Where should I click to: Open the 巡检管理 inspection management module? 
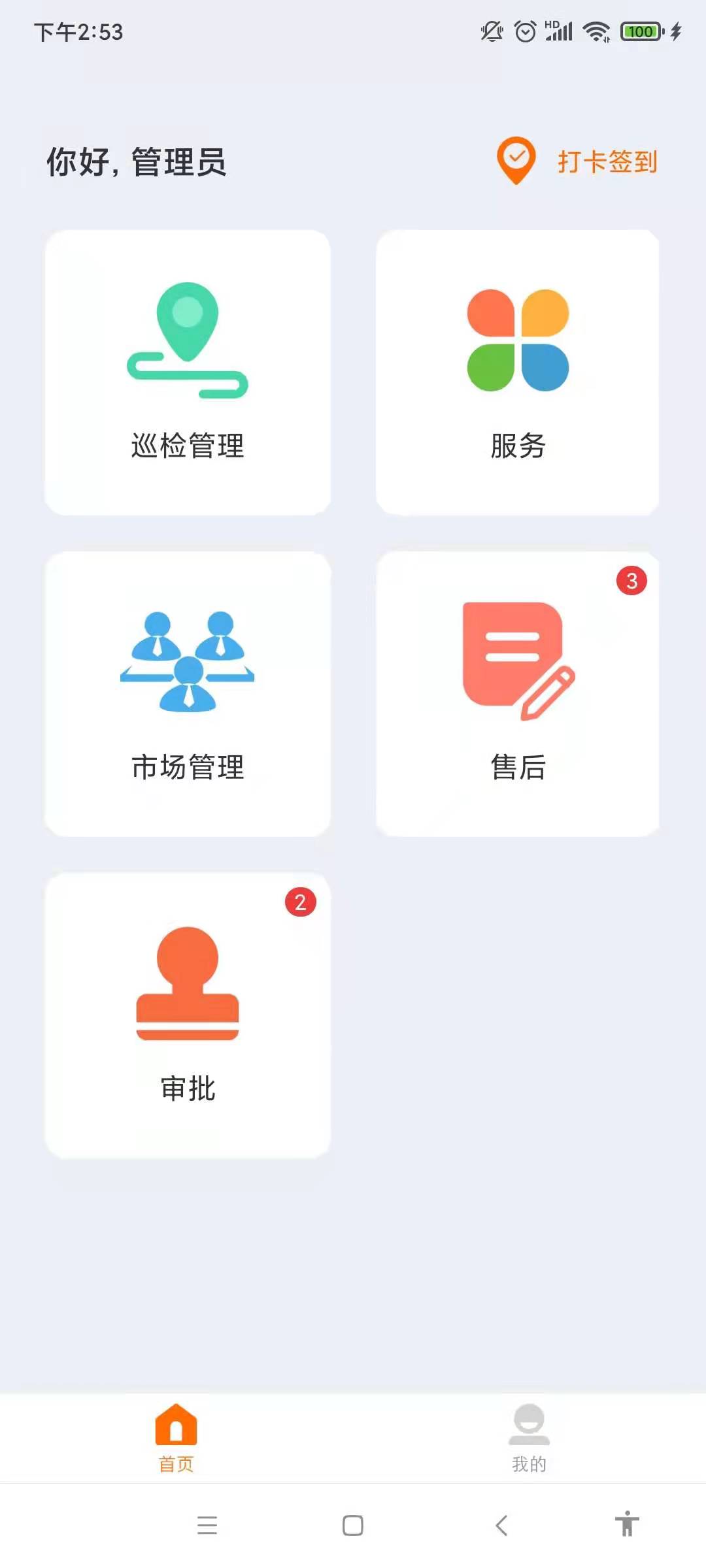pyautogui.click(x=188, y=372)
